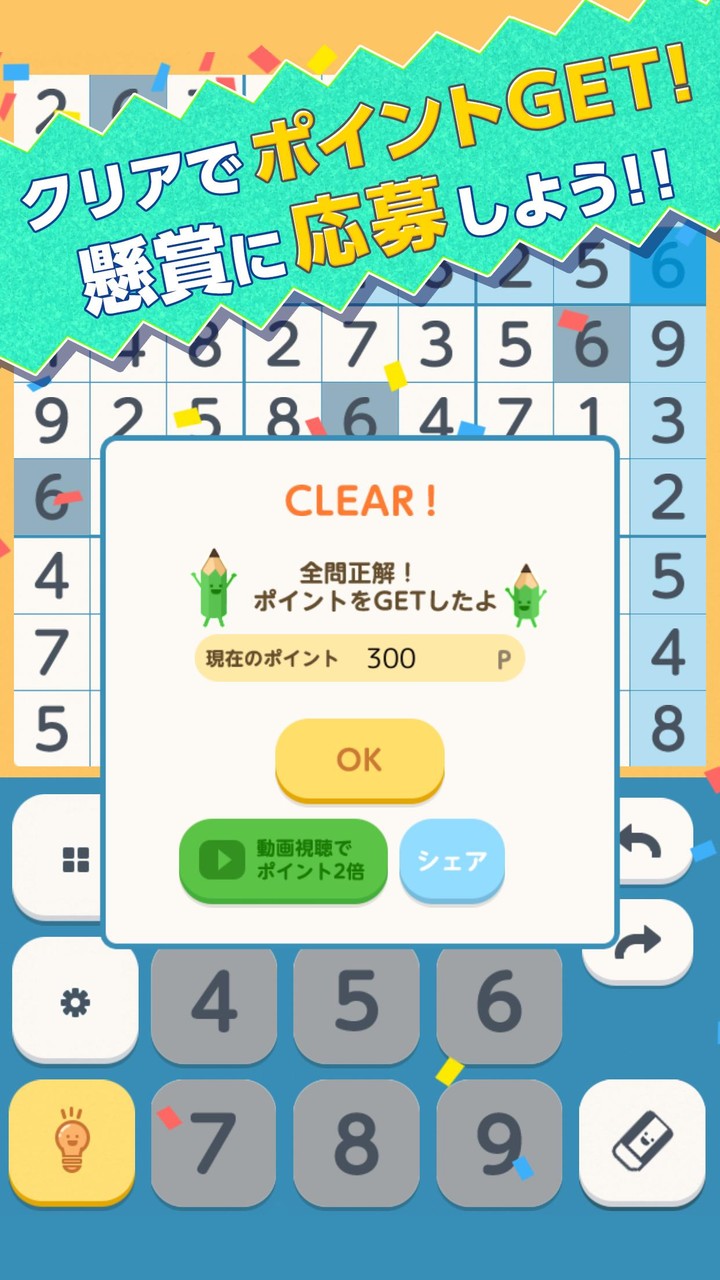Screen dimensions: 720x1280
Task: Click the 現在のポイント 300 points display
Action: pos(359,658)
